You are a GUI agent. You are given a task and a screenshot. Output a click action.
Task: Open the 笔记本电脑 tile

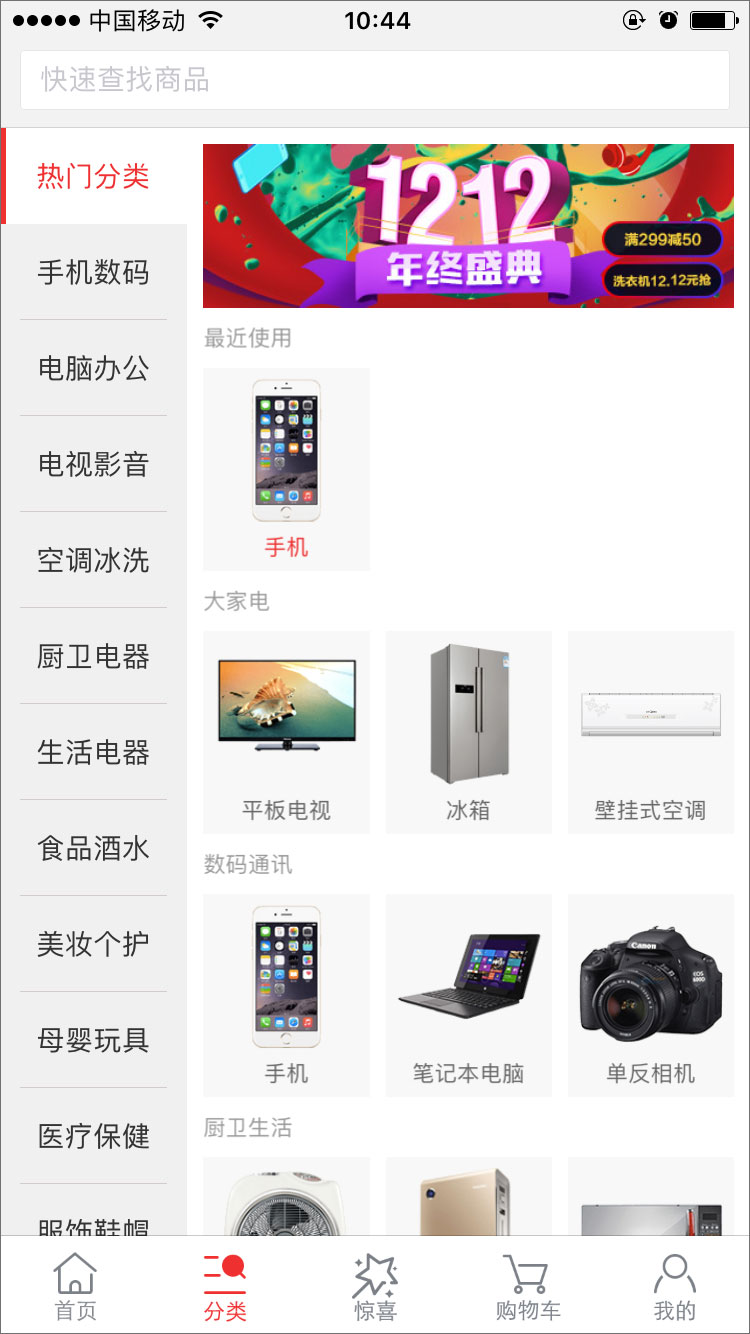468,995
